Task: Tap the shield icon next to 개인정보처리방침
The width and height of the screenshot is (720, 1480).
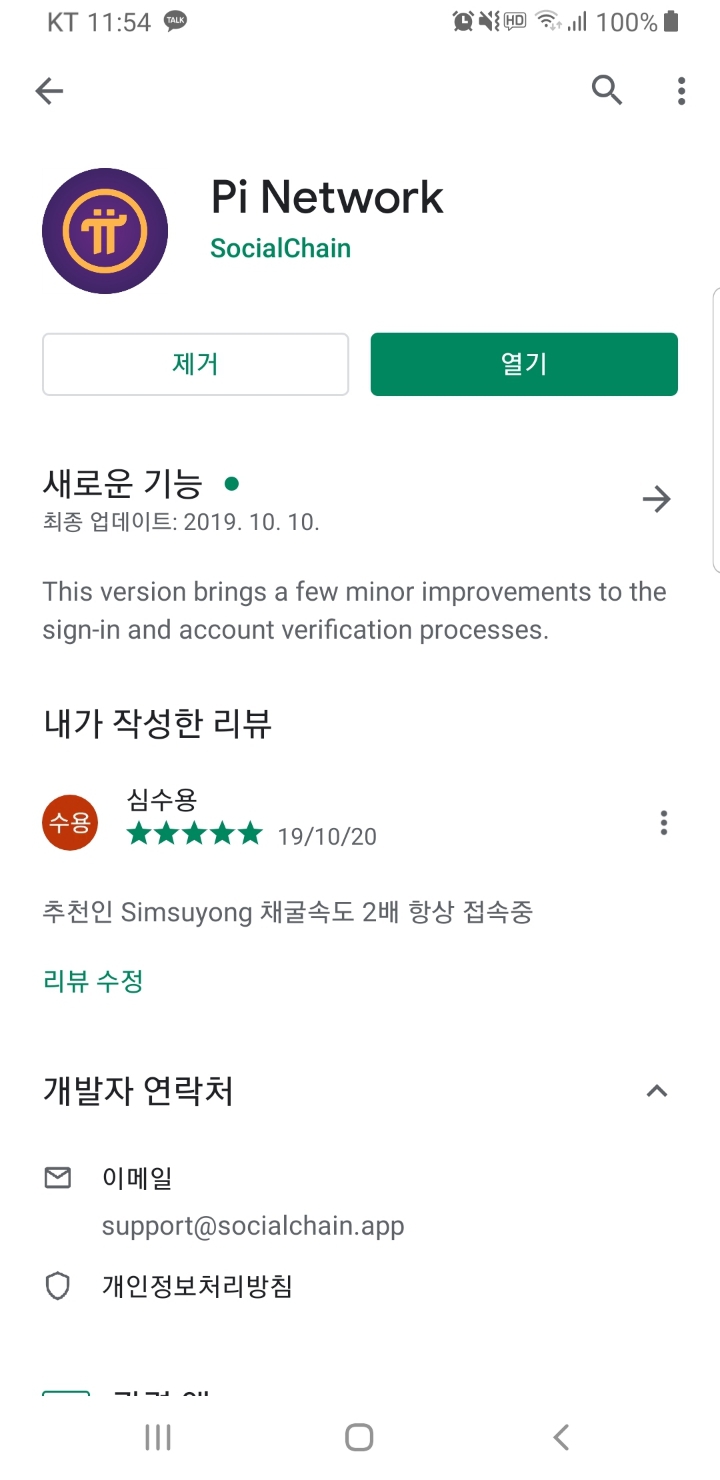Action: pos(57,1286)
